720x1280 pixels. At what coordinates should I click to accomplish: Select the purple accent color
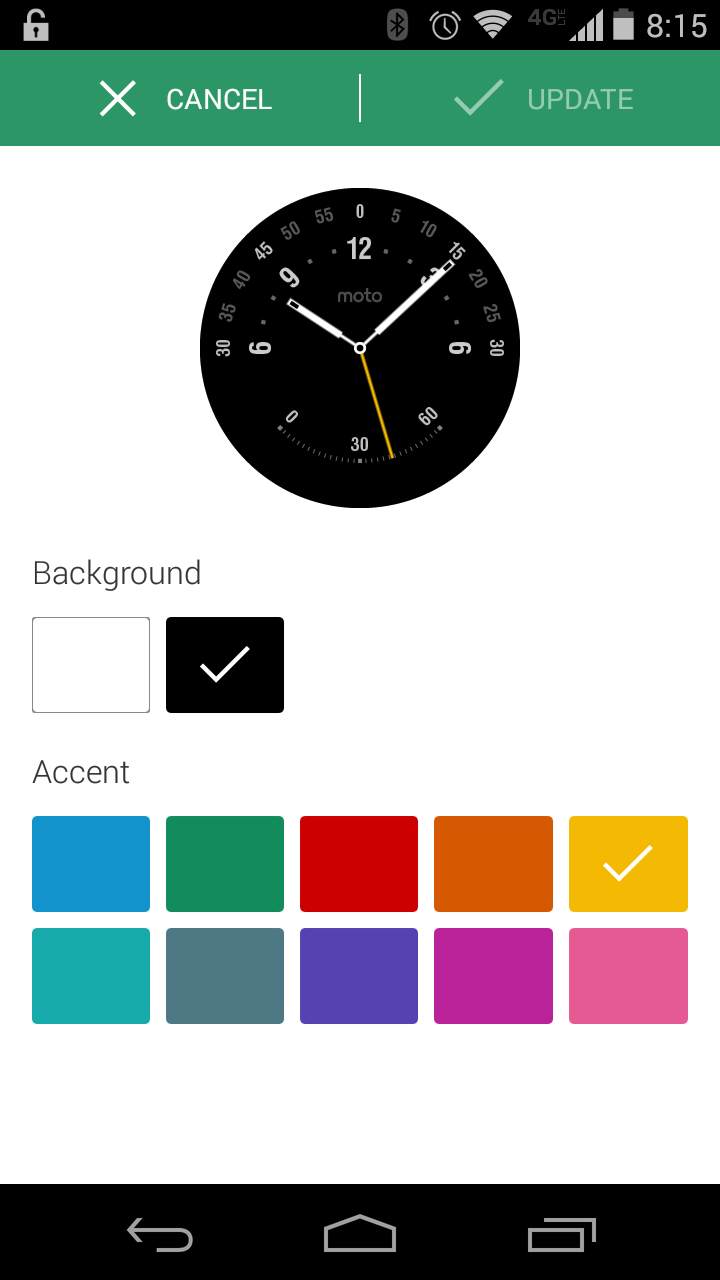tap(359, 975)
